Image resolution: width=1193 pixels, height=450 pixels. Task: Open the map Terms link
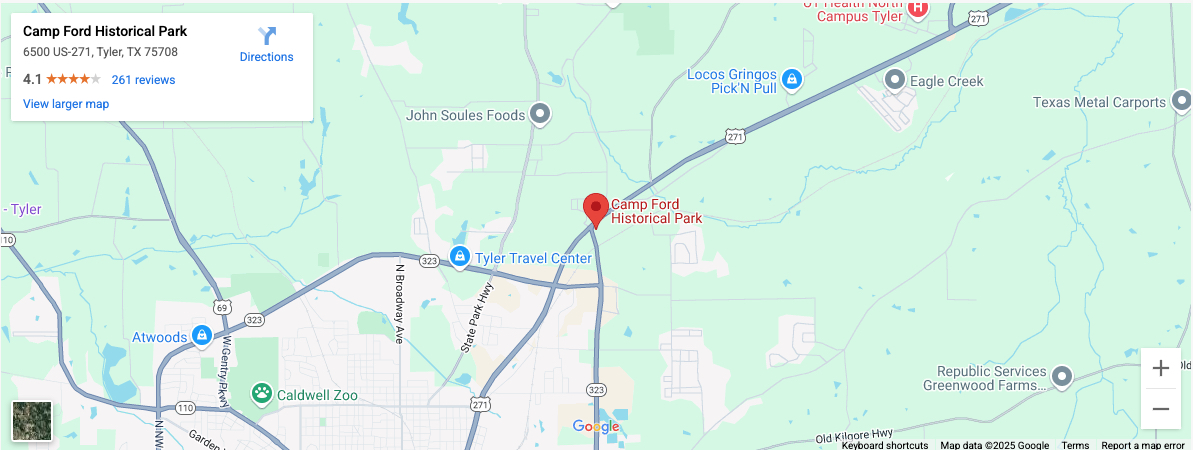point(1075,445)
